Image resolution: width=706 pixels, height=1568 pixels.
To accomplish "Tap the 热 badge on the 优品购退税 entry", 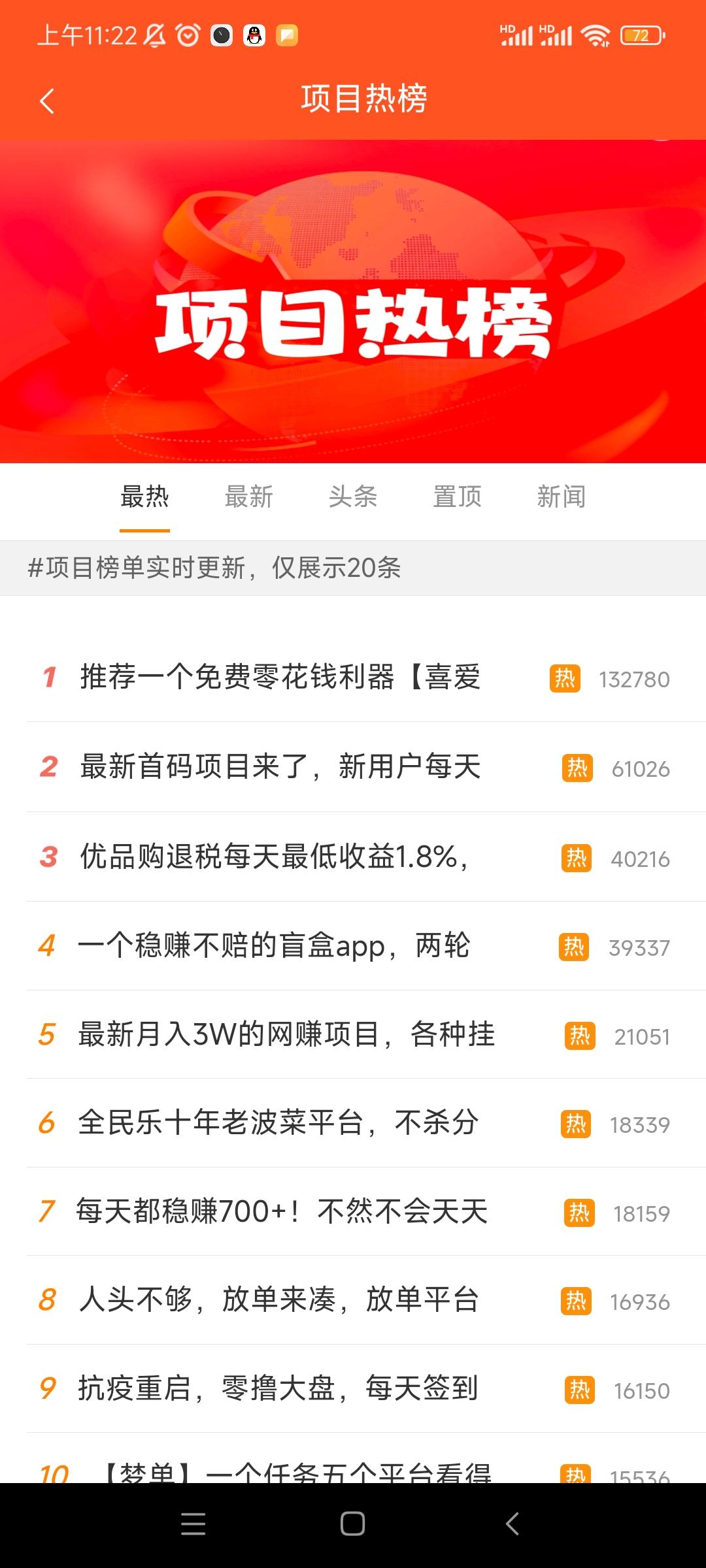I will (x=575, y=857).
